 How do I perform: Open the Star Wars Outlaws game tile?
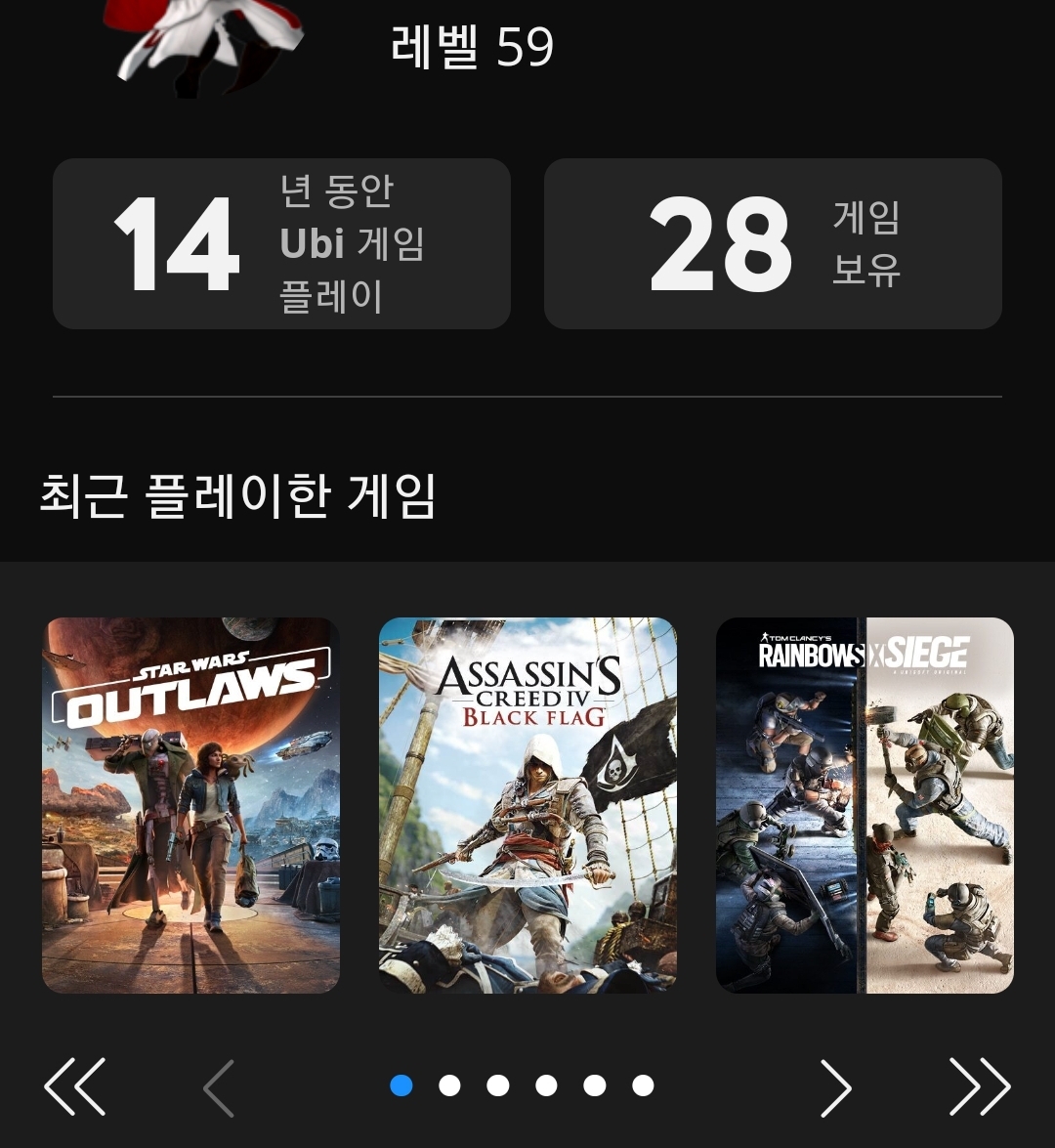click(x=190, y=805)
